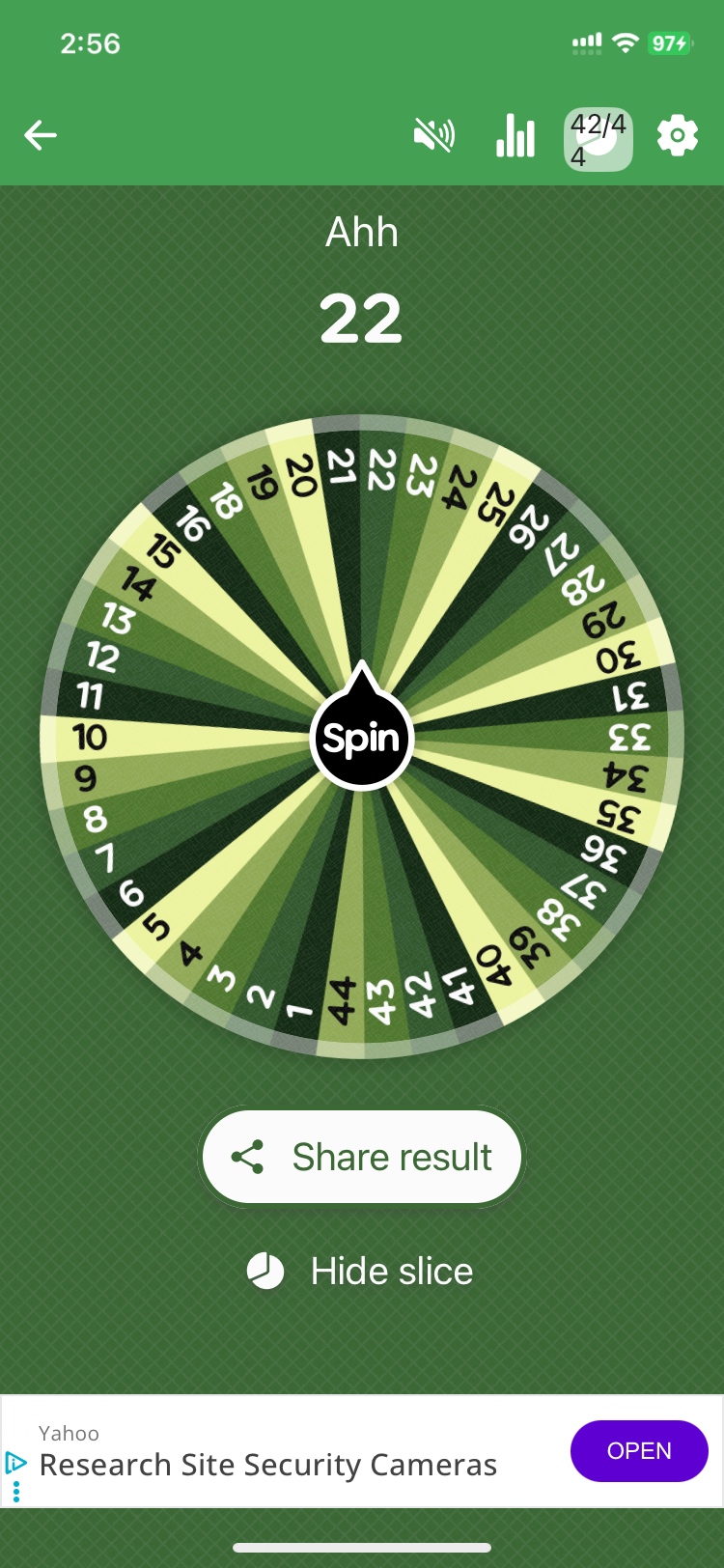Go back using the arrow
This screenshot has width=724, height=1568.
(x=41, y=135)
